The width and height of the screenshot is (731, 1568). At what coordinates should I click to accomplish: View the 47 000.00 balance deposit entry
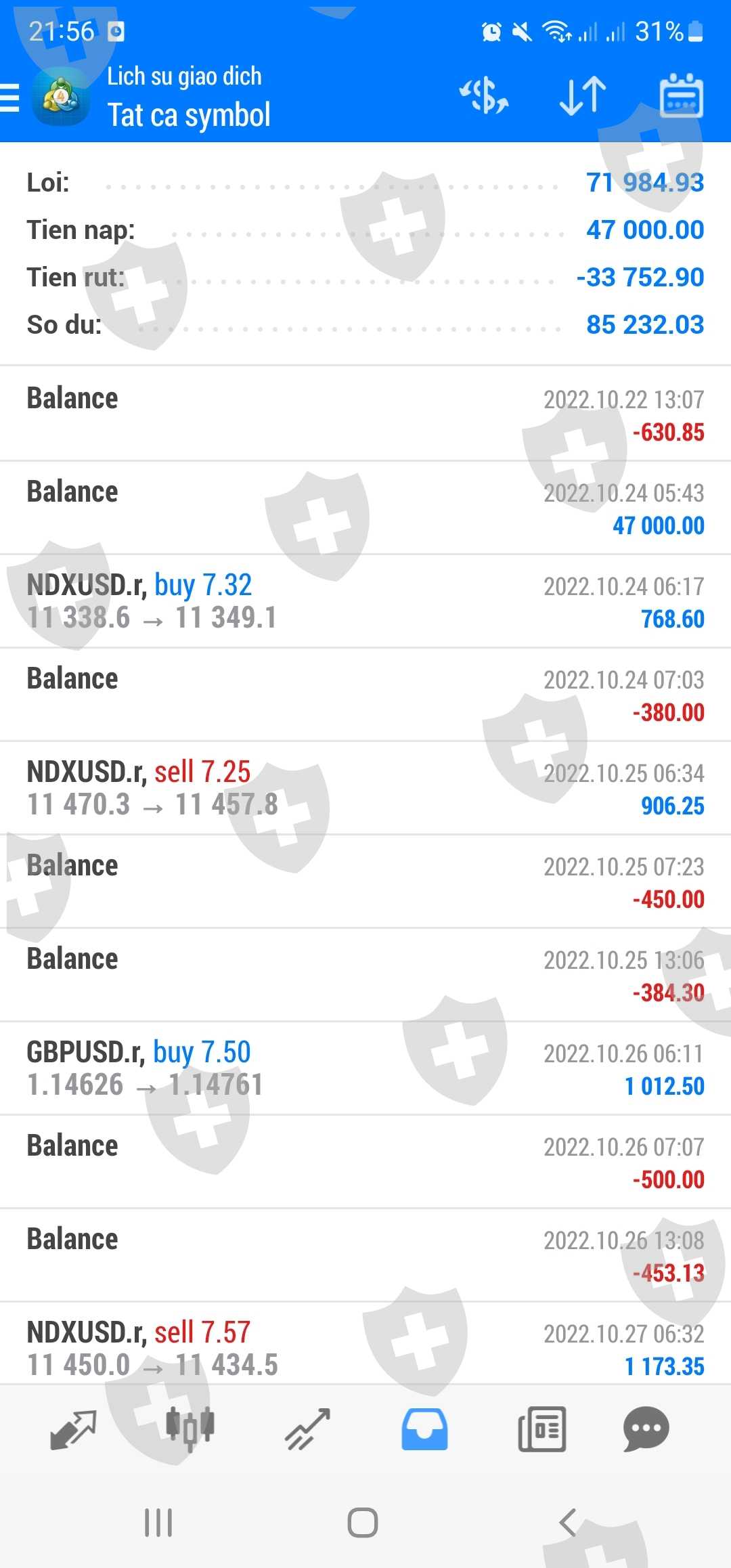tap(365, 508)
